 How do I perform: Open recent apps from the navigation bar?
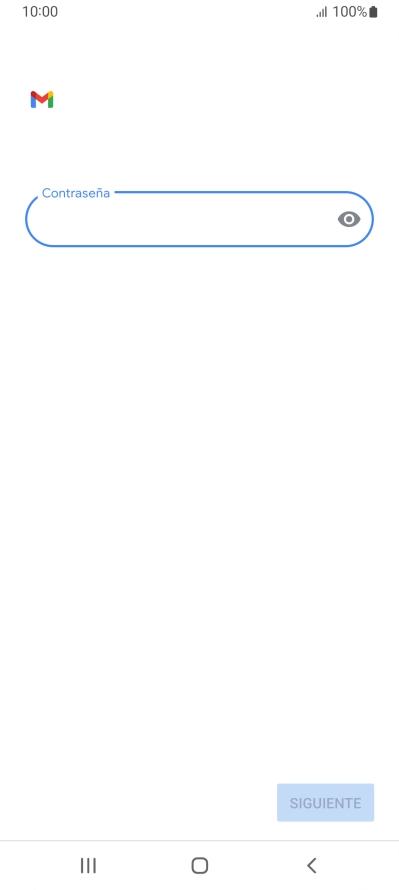click(x=88, y=865)
